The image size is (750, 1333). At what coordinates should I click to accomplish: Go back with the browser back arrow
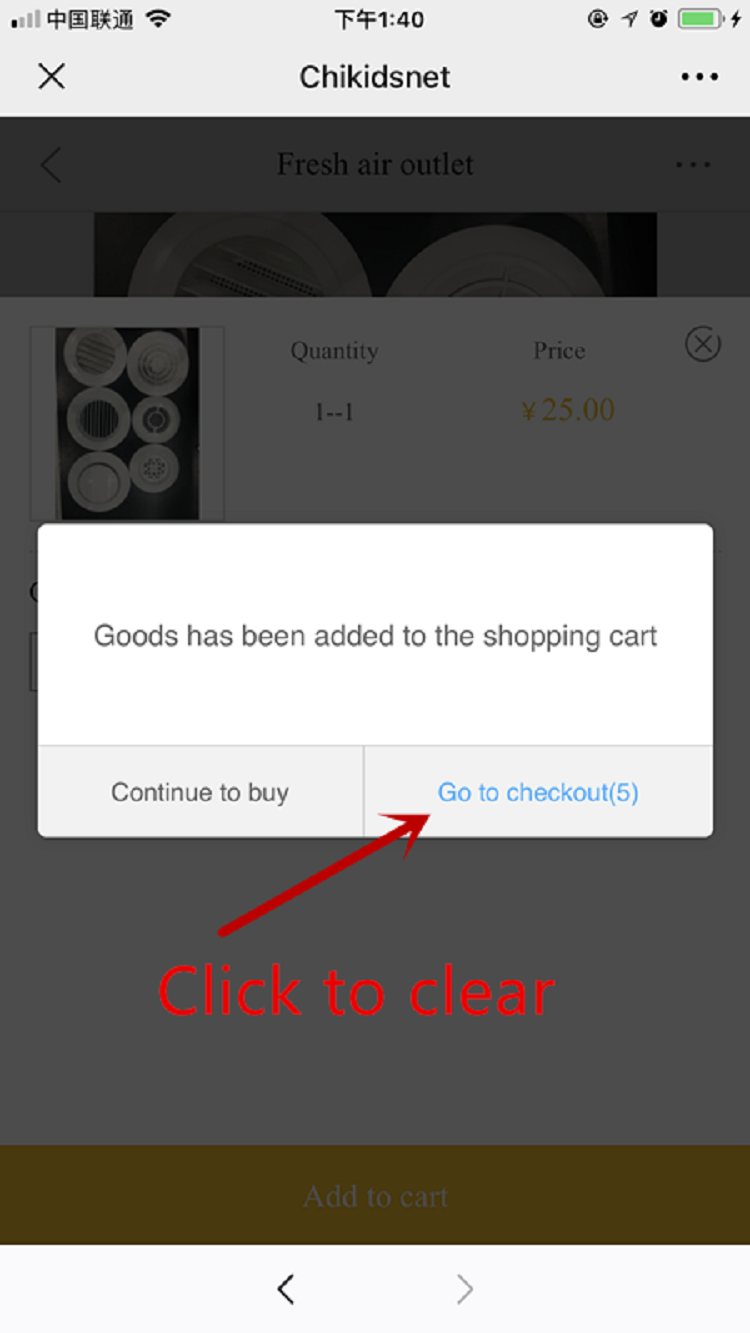286,1289
